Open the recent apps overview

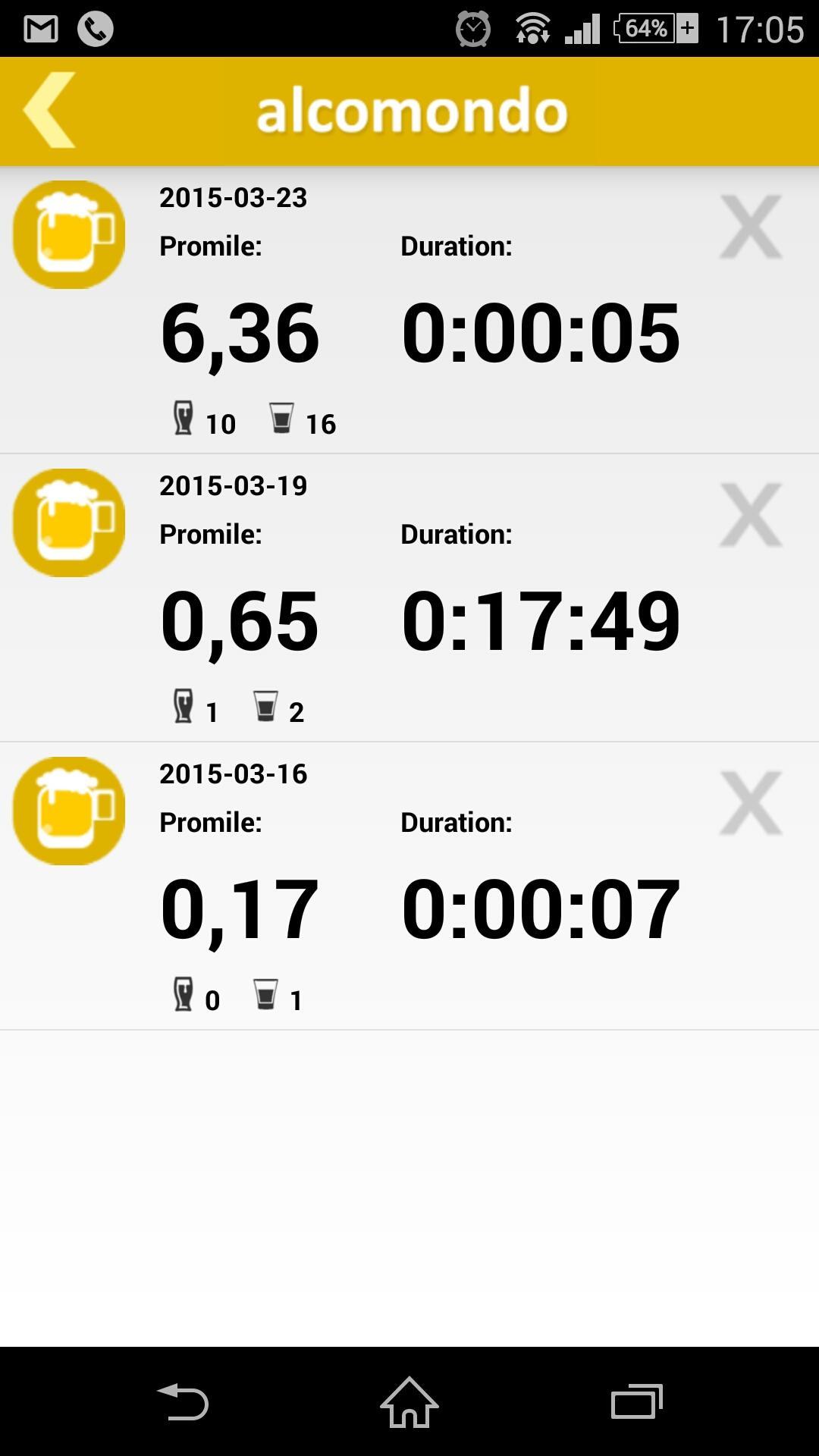[x=637, y=1401]
